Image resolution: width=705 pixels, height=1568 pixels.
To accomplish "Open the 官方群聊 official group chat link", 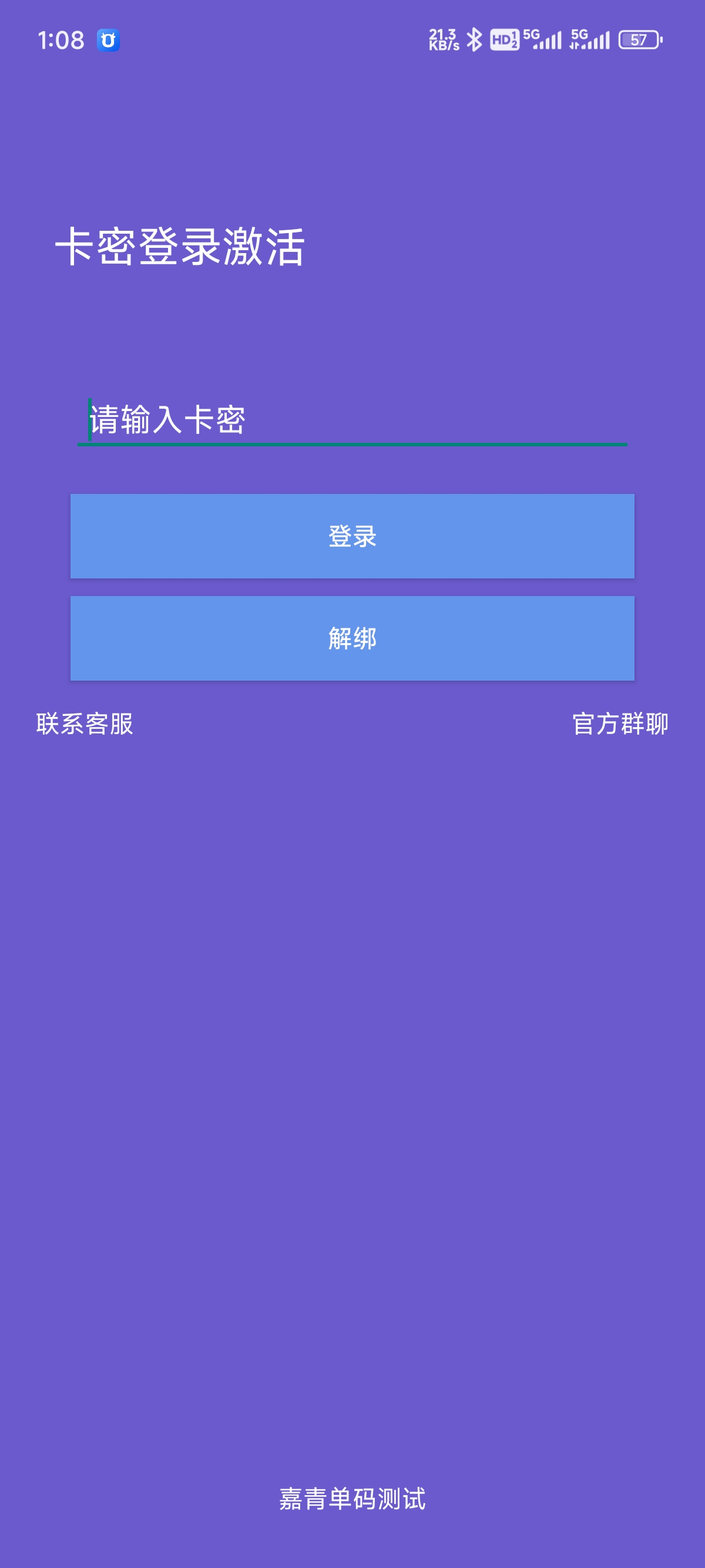I will [620, 724].
